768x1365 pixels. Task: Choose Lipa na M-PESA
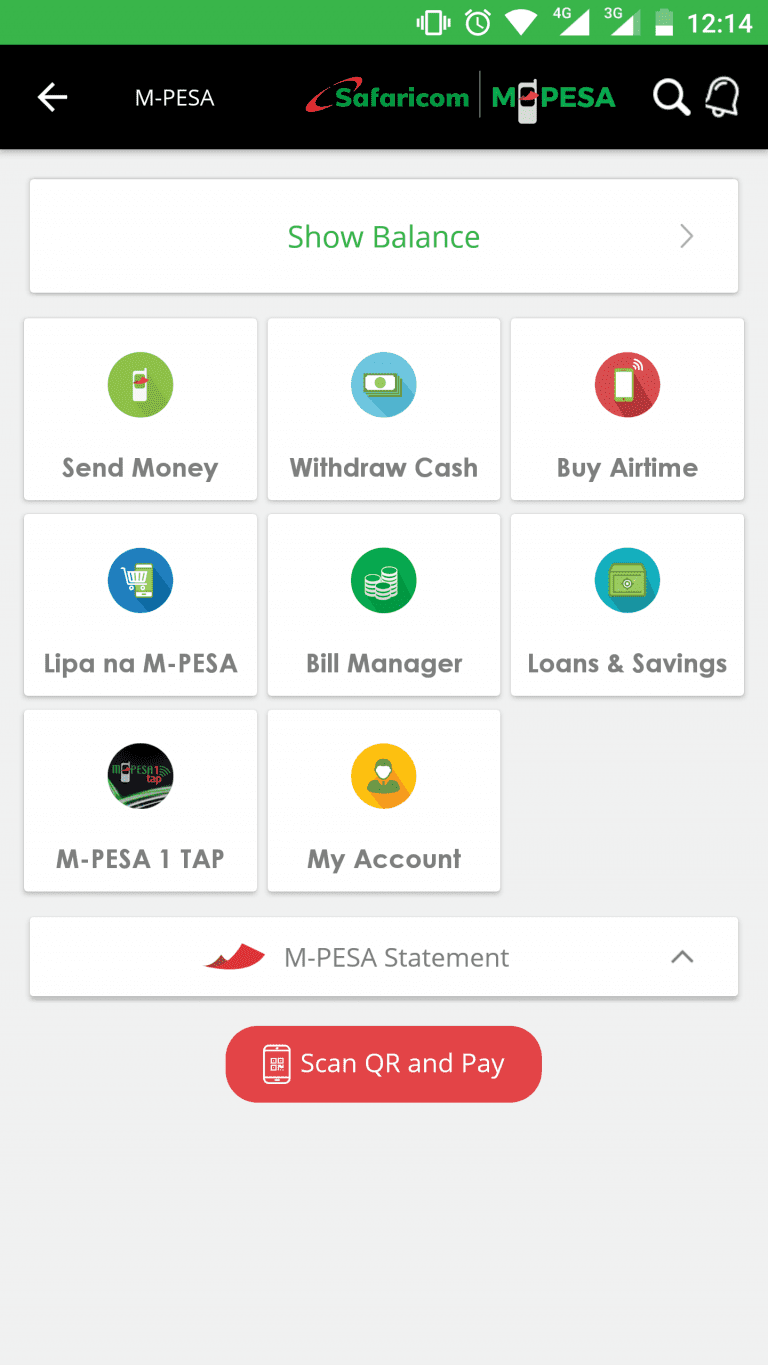coord(140,605)
